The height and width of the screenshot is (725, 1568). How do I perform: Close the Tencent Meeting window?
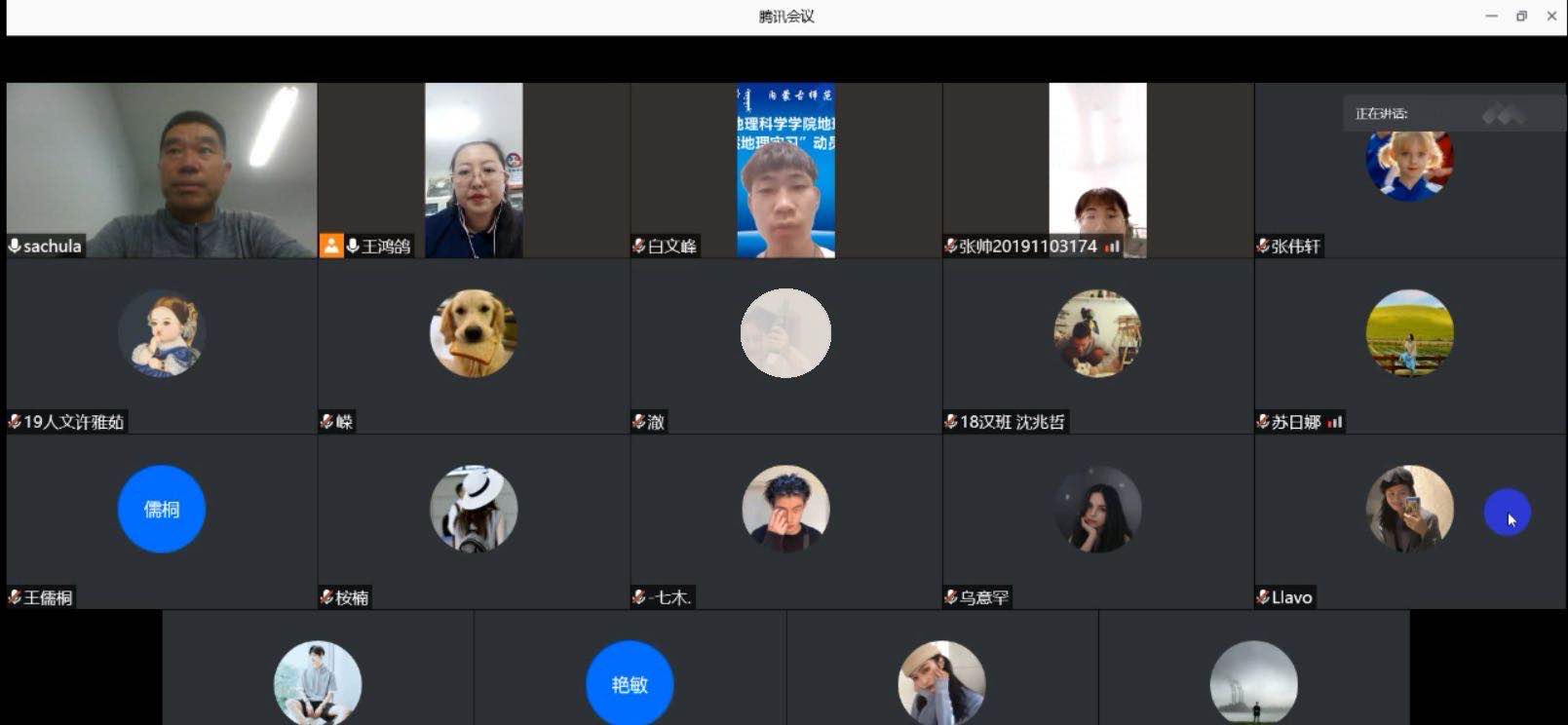1551,16
